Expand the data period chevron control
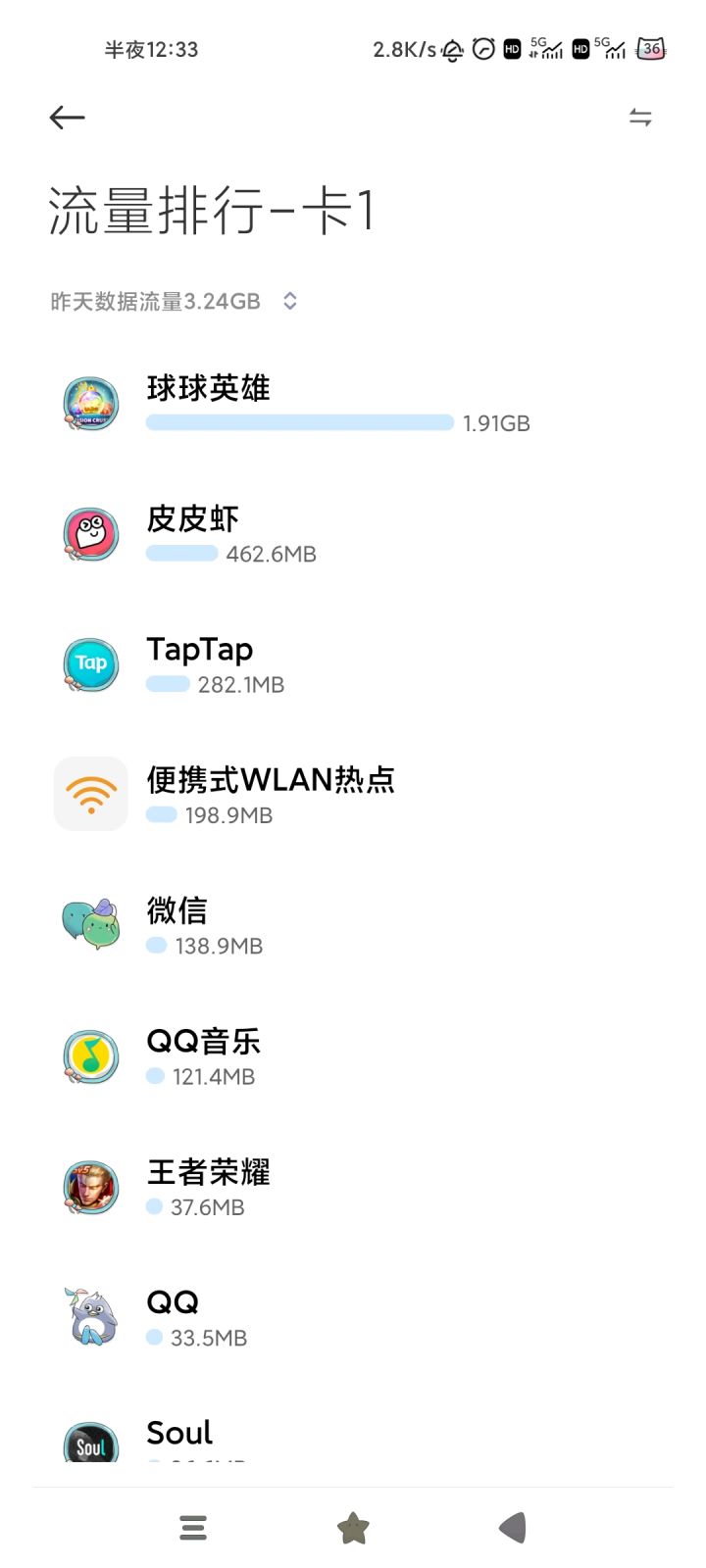The width and height of the screenshot is (706, 1568). point(289,301)
